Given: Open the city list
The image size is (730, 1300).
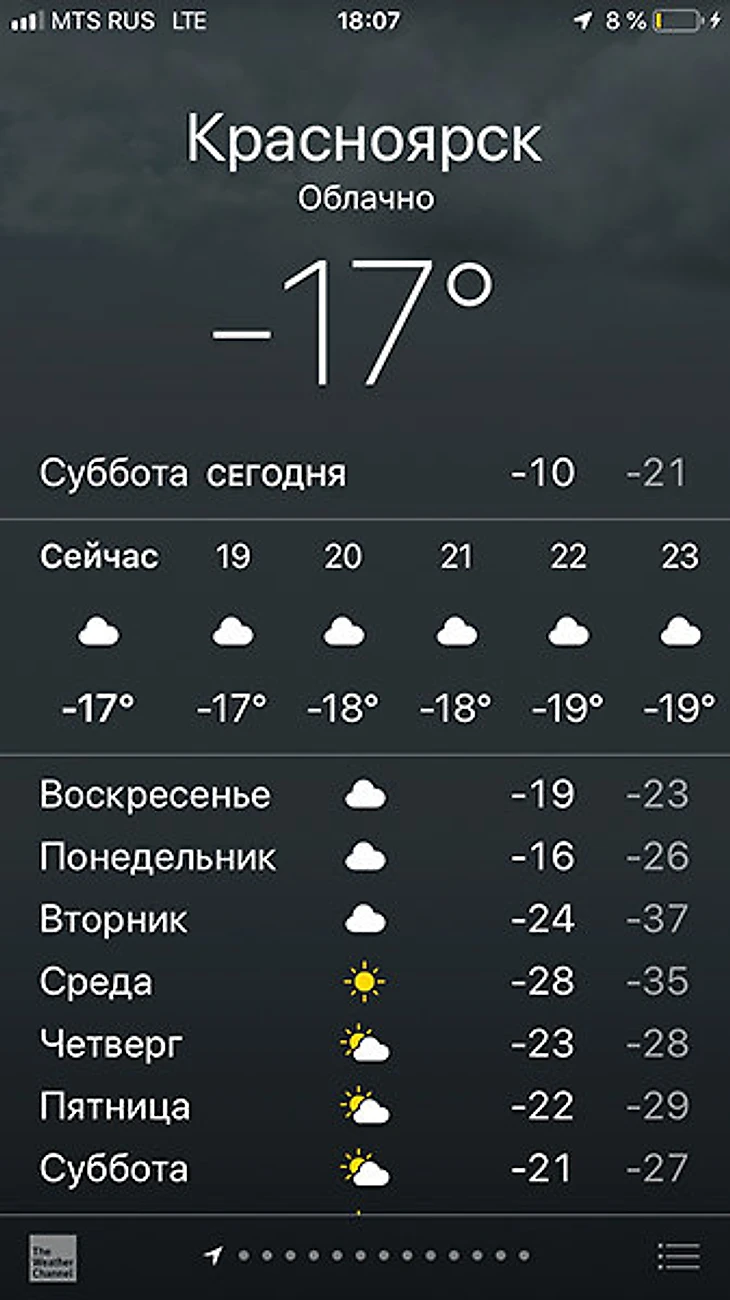Looking at the screenshot, I should coord(678,1256).
